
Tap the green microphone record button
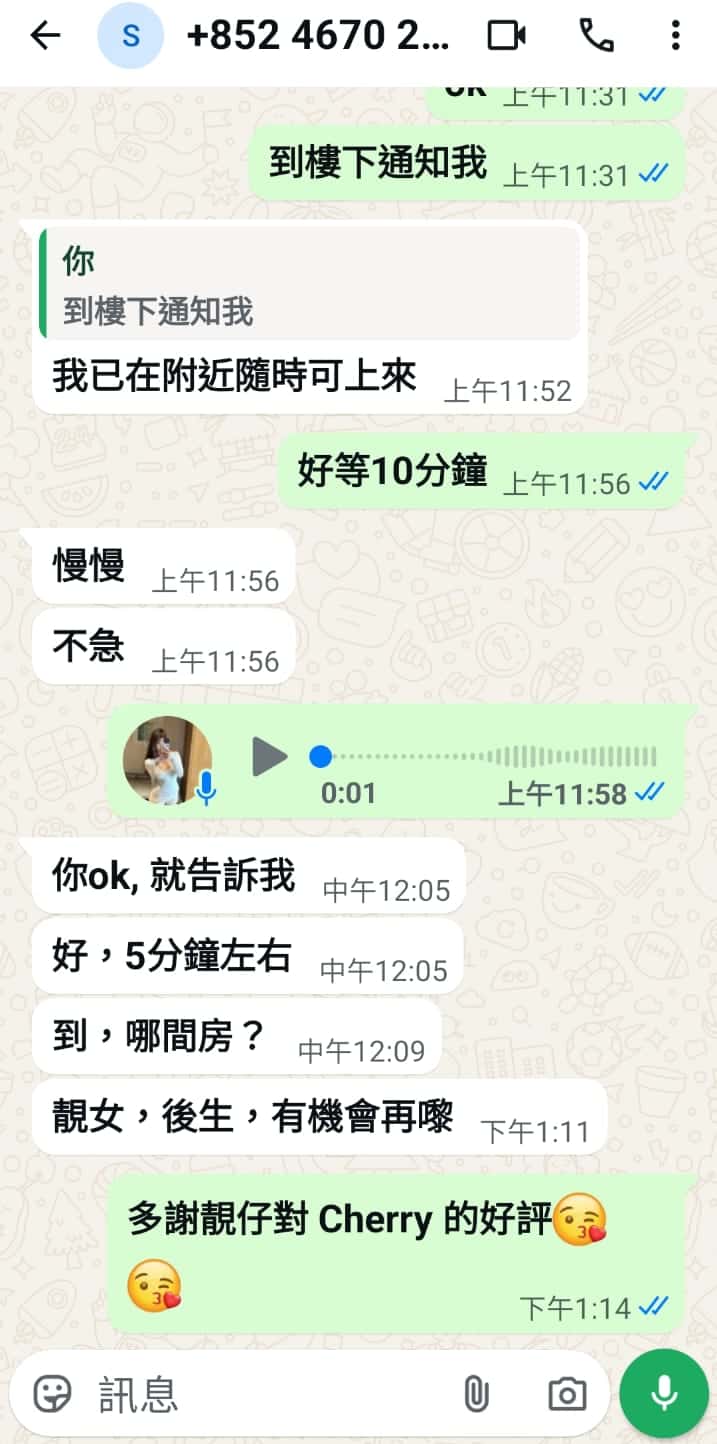tap(664, 1393)
